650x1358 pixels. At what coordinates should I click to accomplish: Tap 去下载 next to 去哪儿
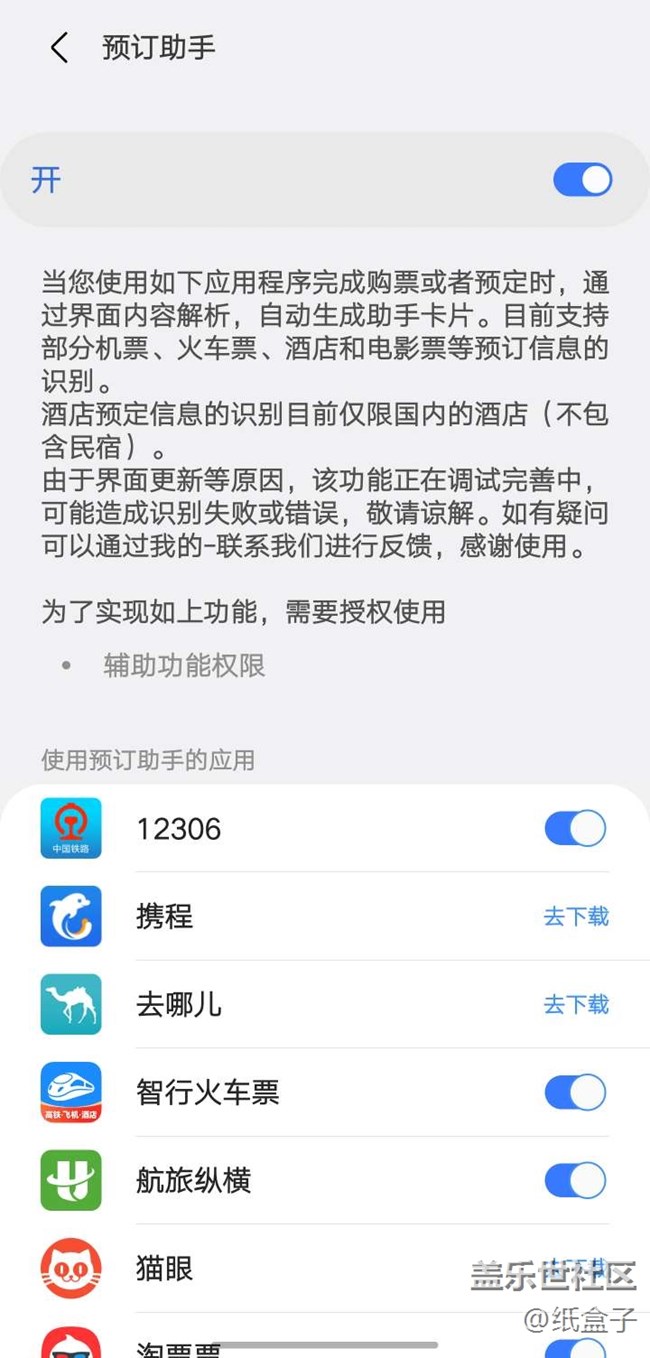coord(576,1004)
